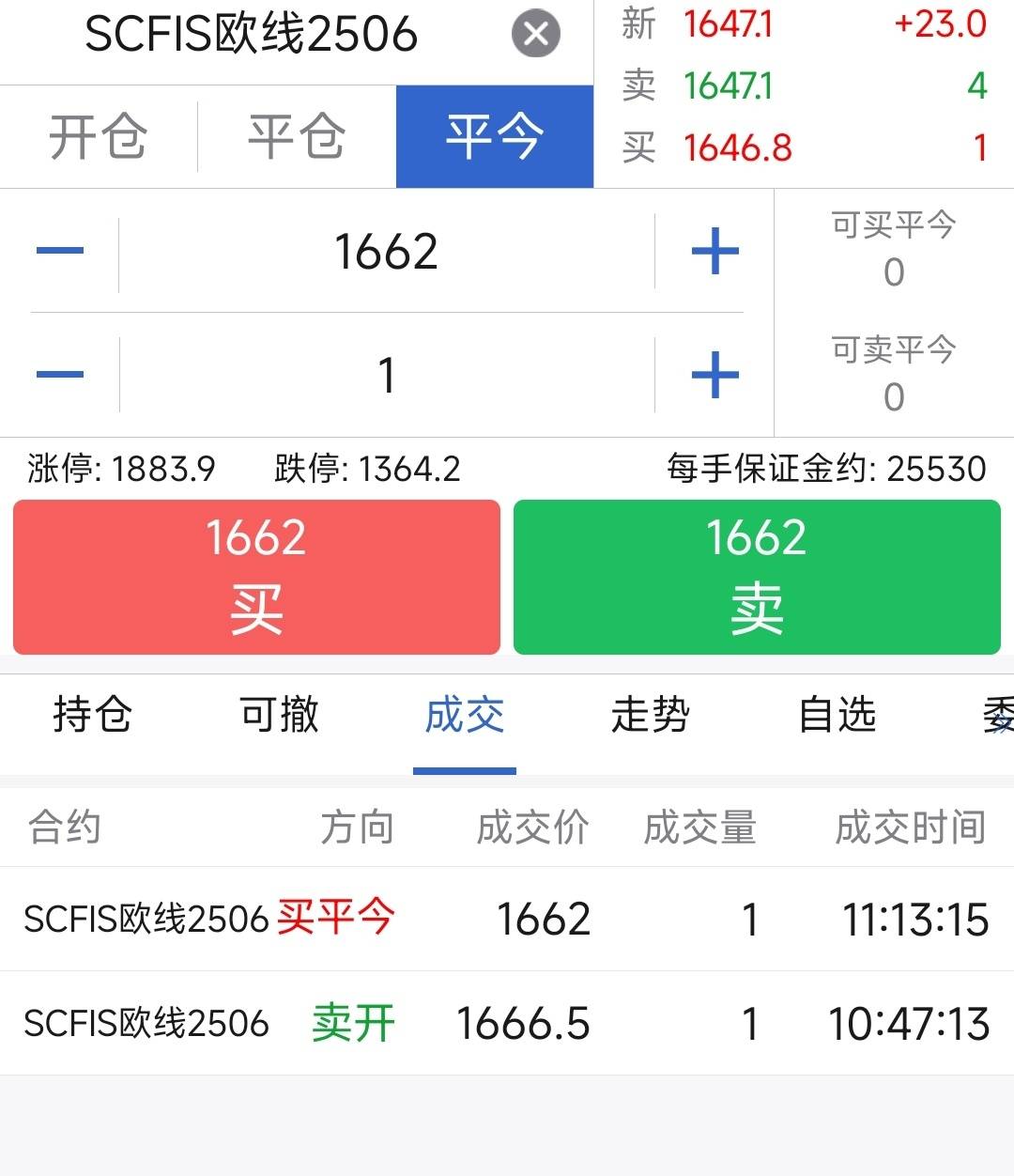
Task: Open the 成交 tab
Action: (x=465, y=715)
